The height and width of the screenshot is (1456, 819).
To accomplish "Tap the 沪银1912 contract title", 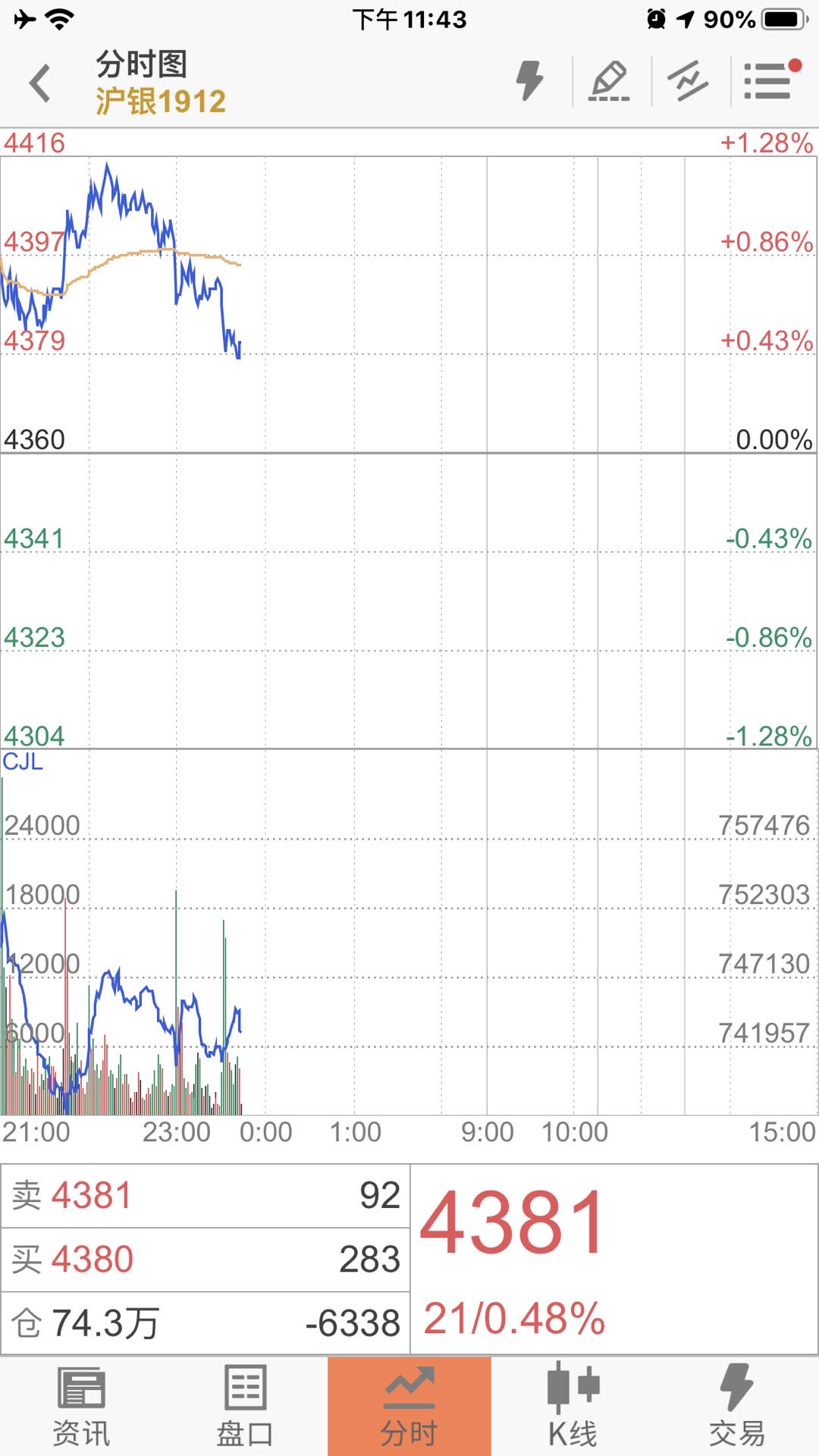I will [161, 101].
